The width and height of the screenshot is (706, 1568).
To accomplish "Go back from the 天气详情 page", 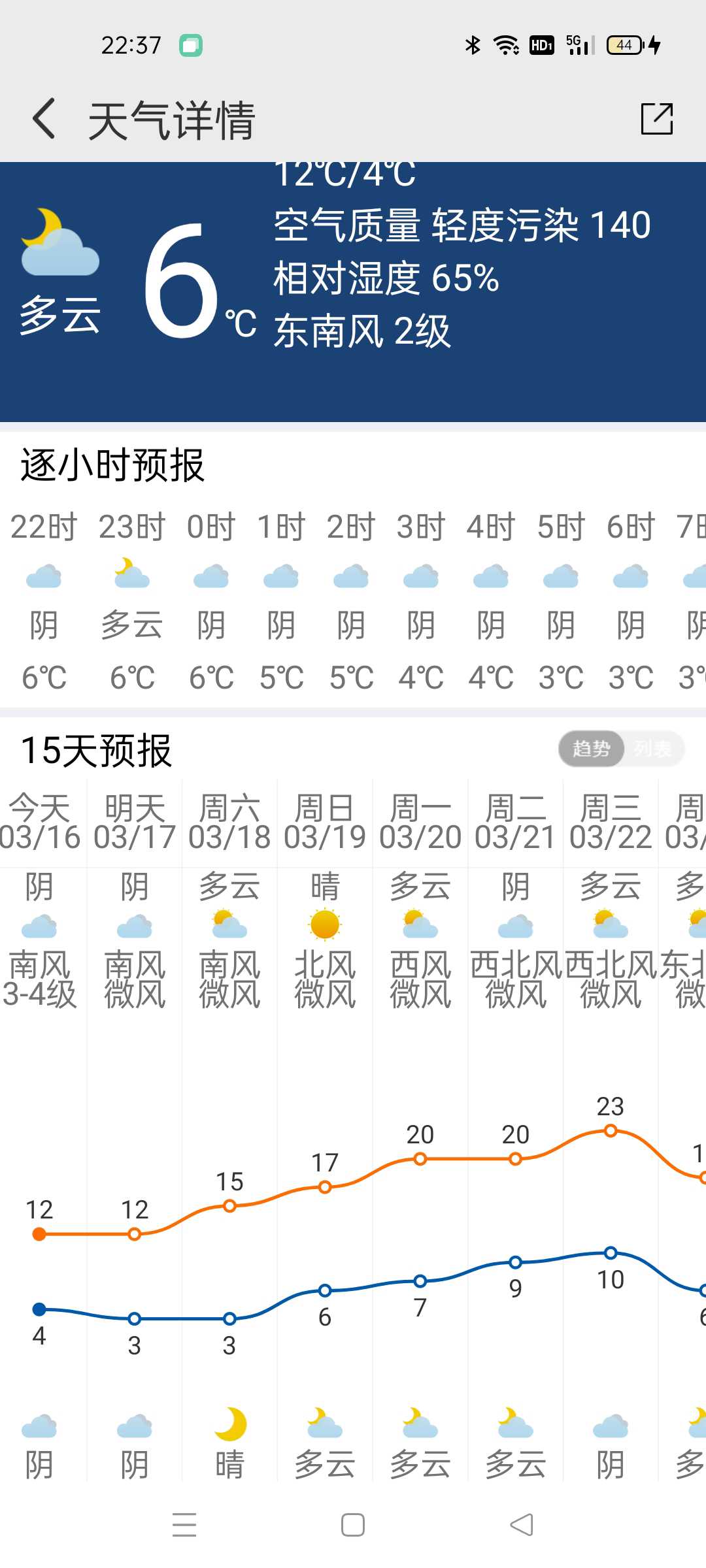I will click(44, 120).
